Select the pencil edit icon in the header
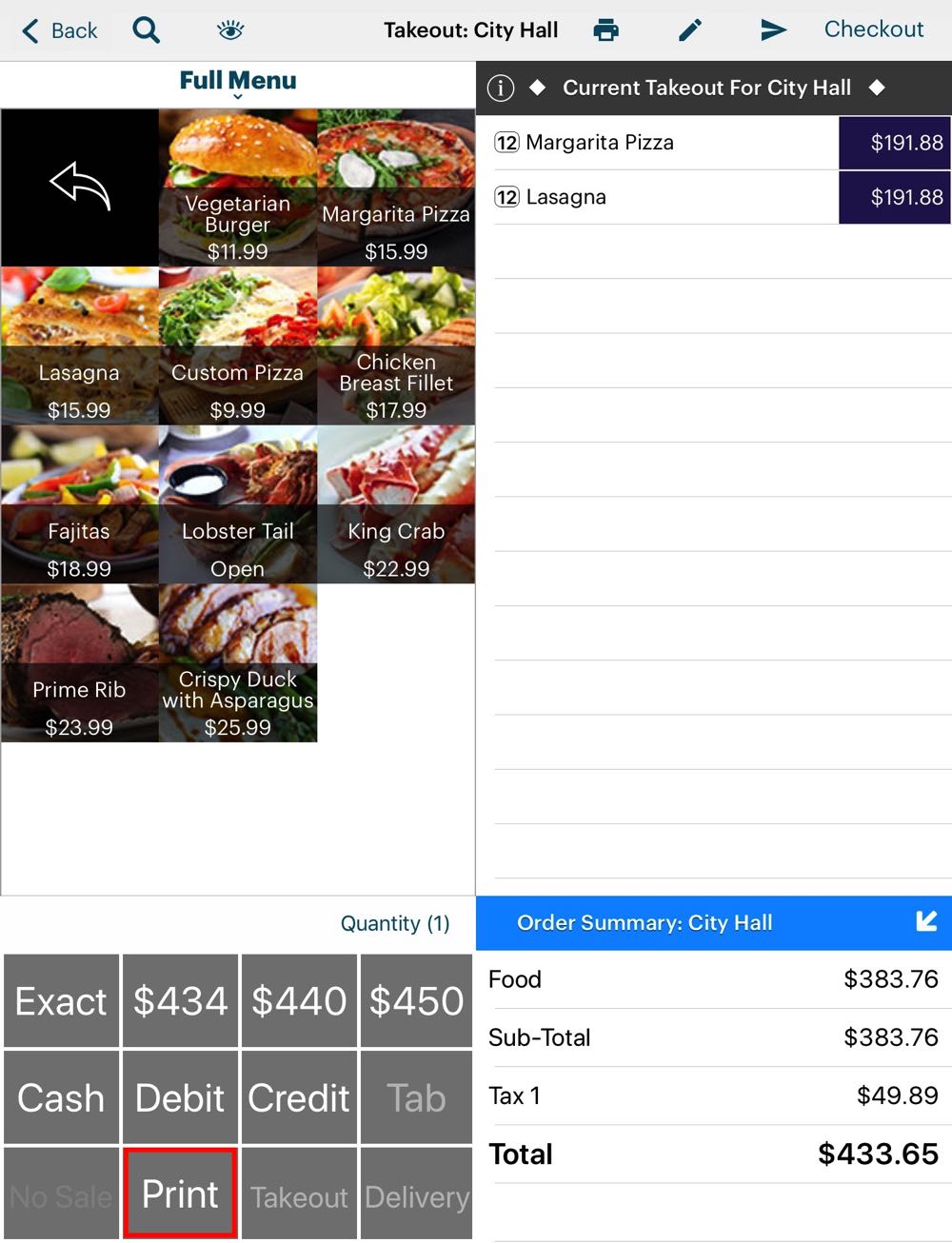 tap(690, 30)
